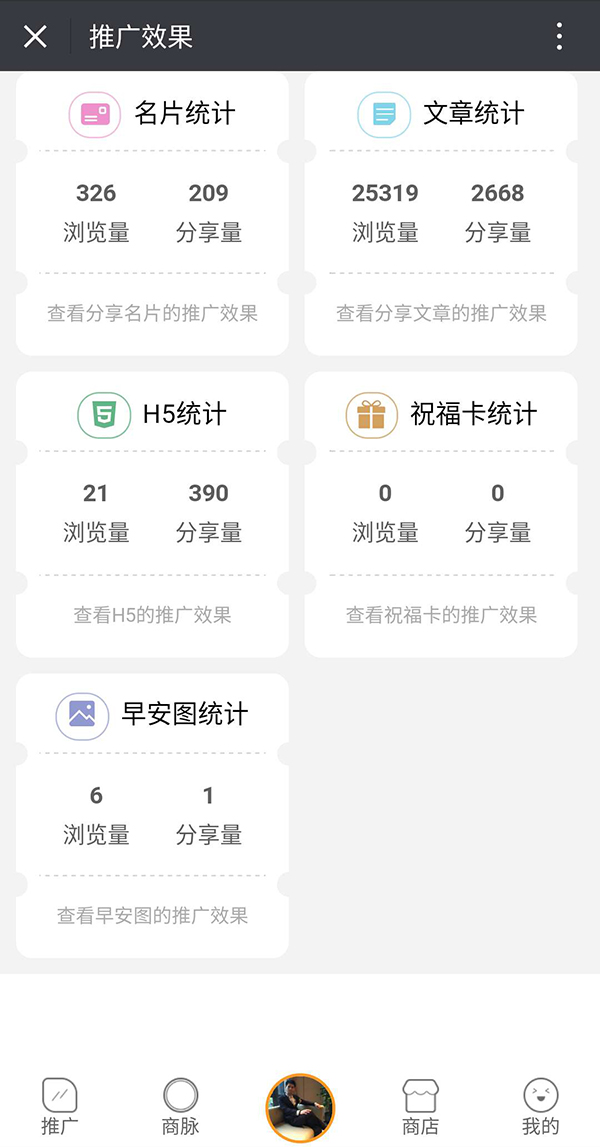View 早安图统计 promotion stats

[x=152, y=815]
